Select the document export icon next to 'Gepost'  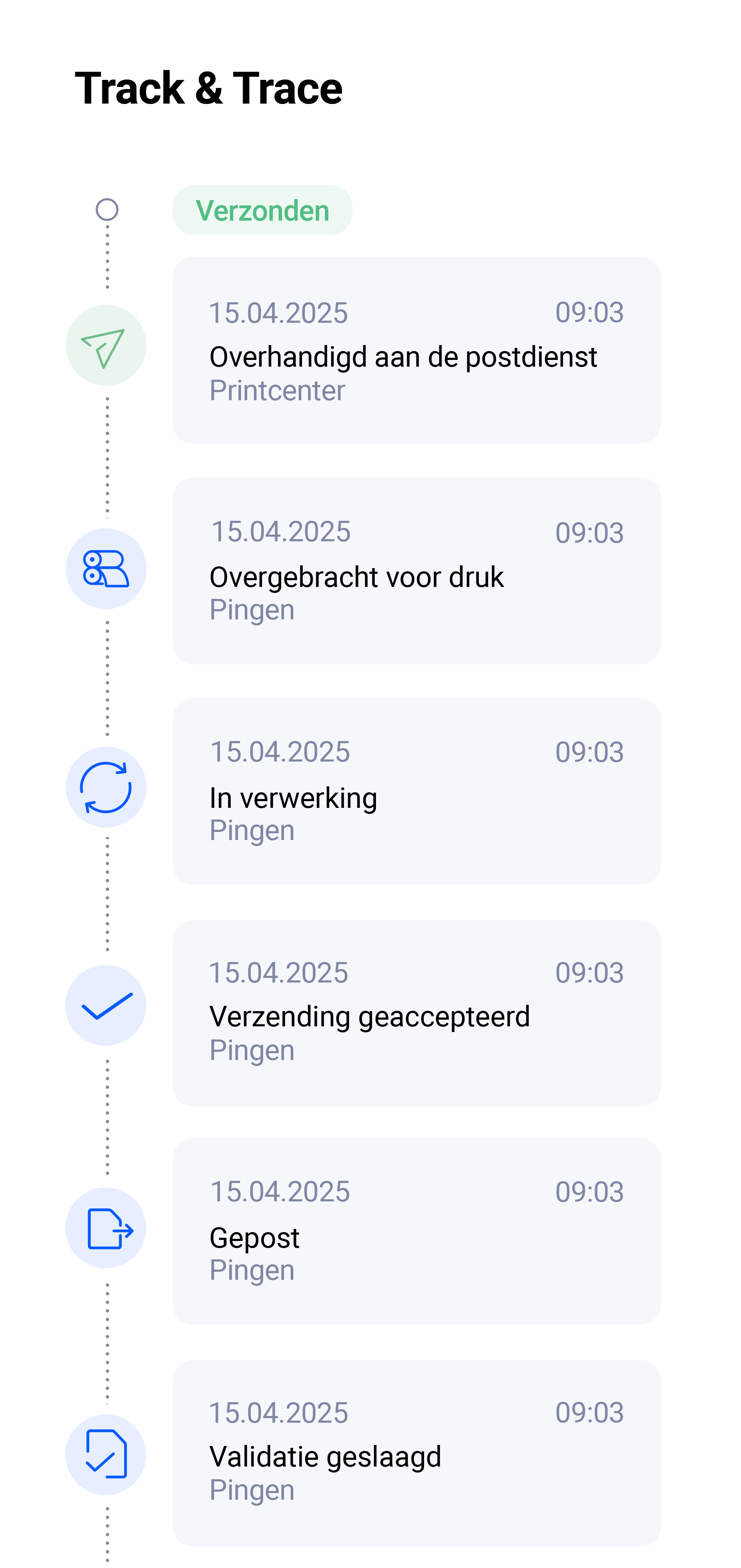106,1228
